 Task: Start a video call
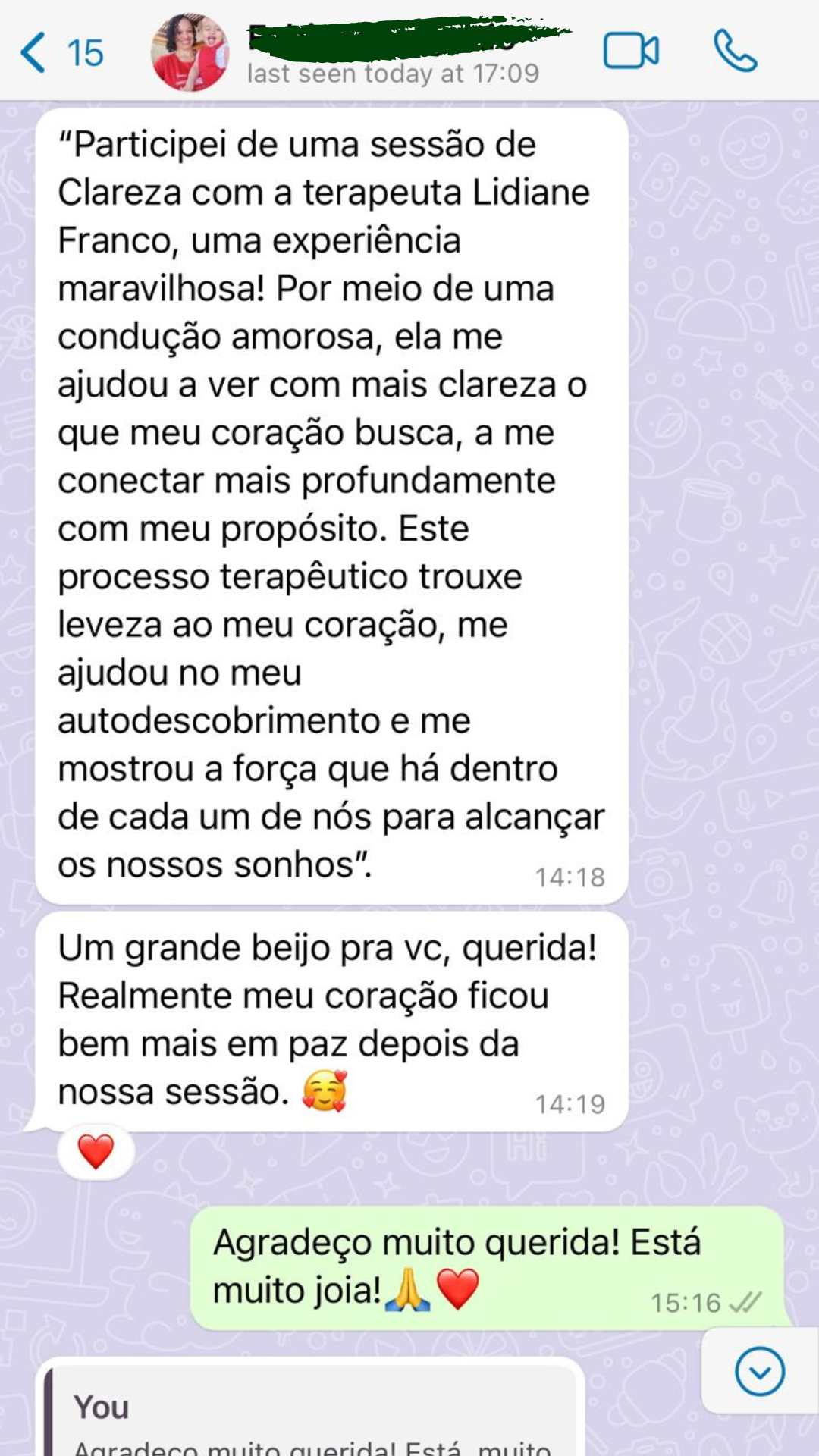631,52
